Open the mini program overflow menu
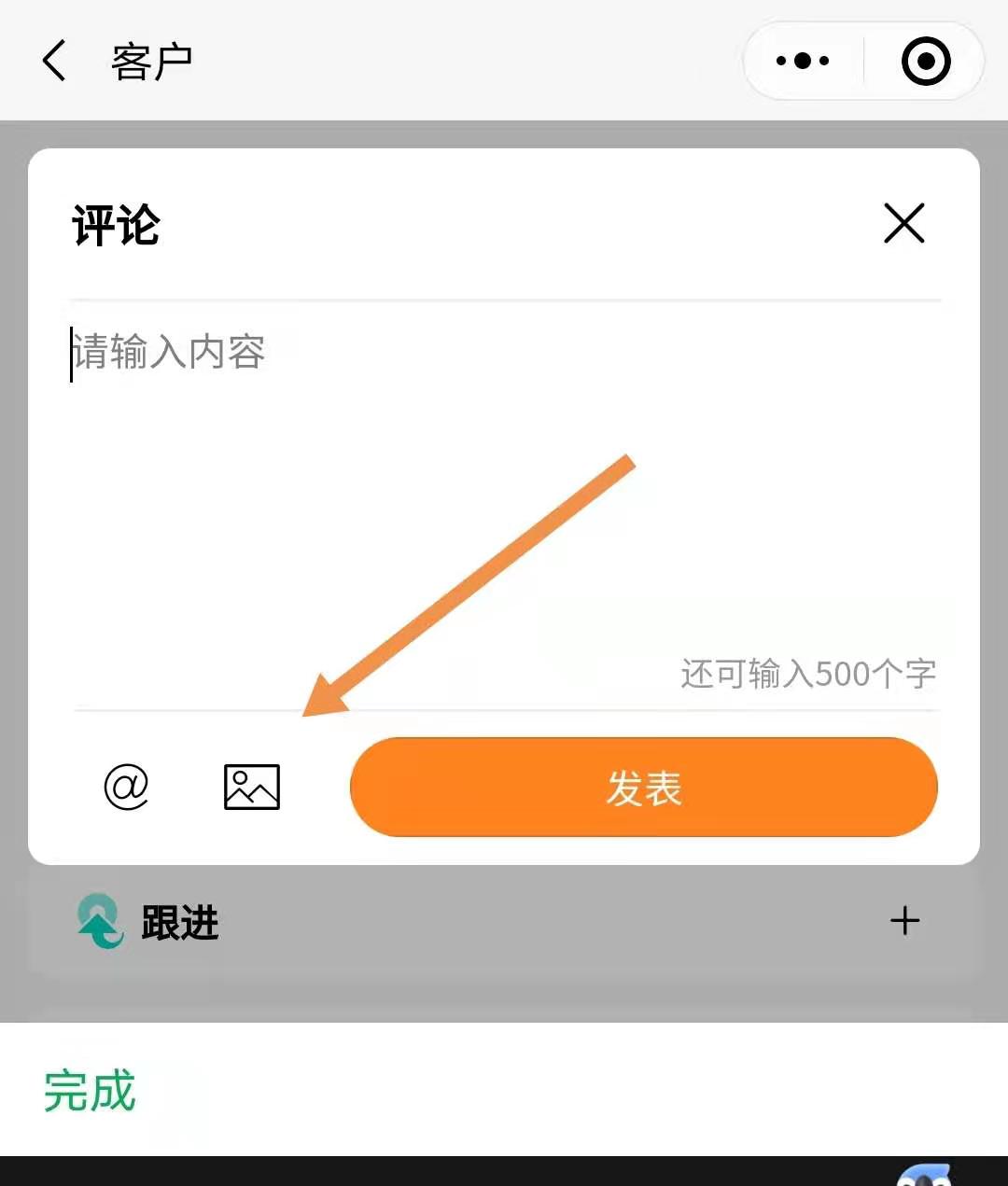Image resolution: width=1008 pixels, height=1186 pixels. pos(803,62)
